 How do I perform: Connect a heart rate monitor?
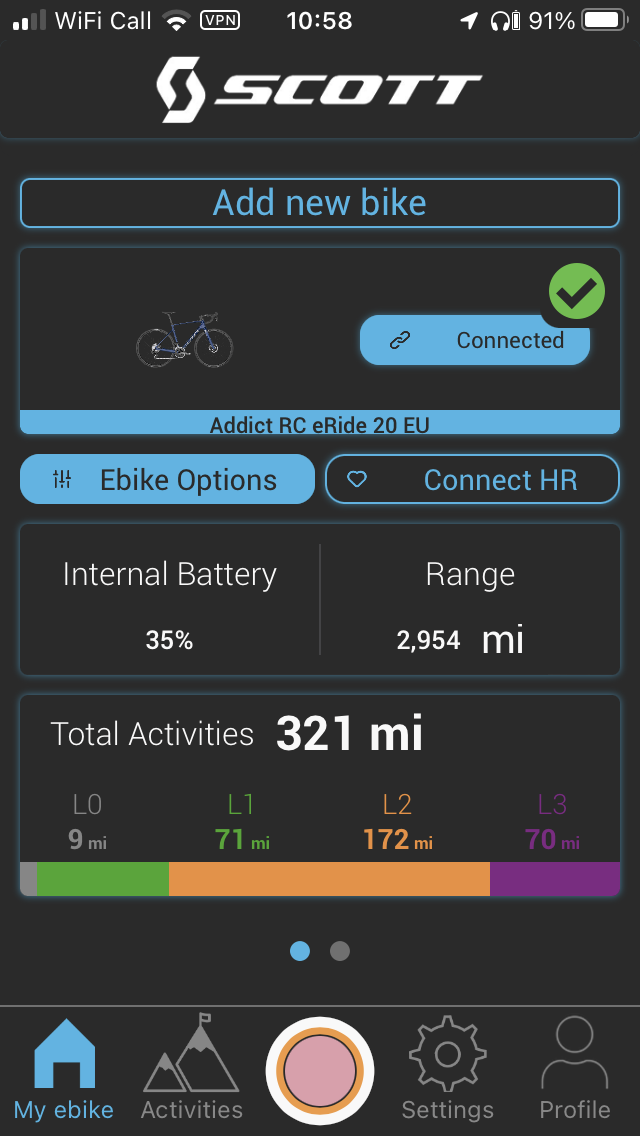[x=472, y=480]
